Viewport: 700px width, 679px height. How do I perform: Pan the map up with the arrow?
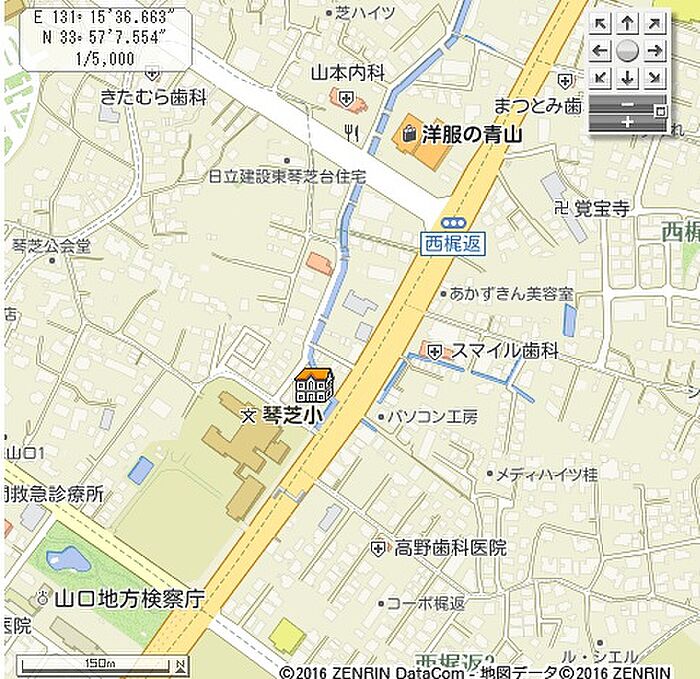click(627, 23)
